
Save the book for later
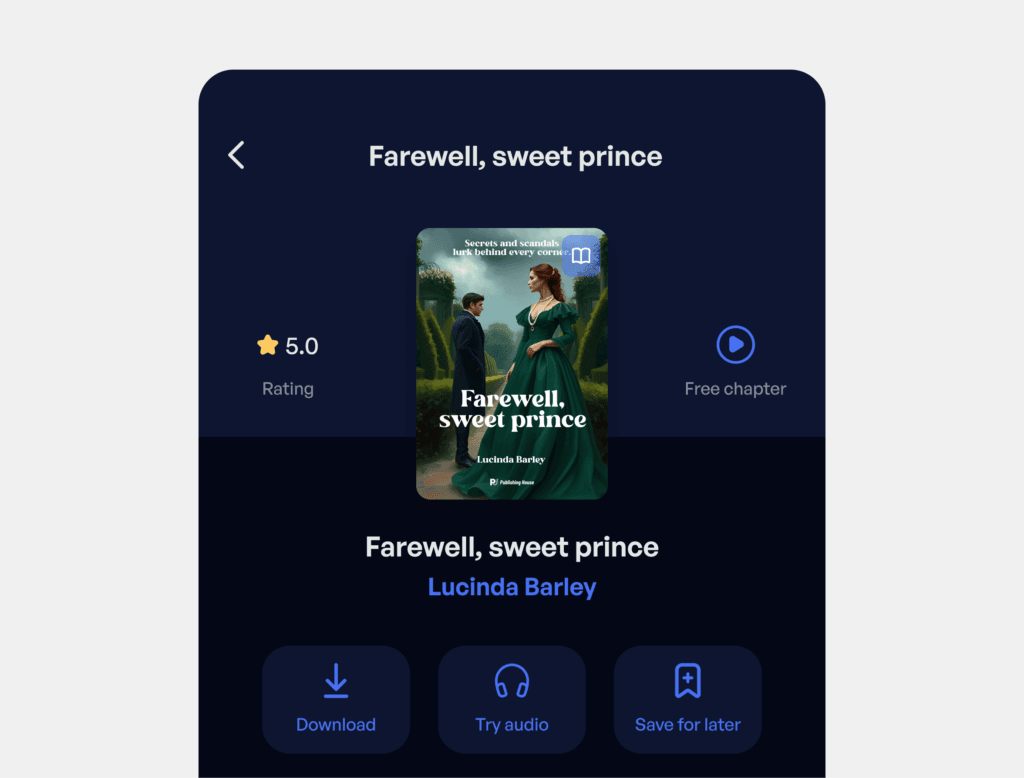pyautogui.click(x=688, y=699)
